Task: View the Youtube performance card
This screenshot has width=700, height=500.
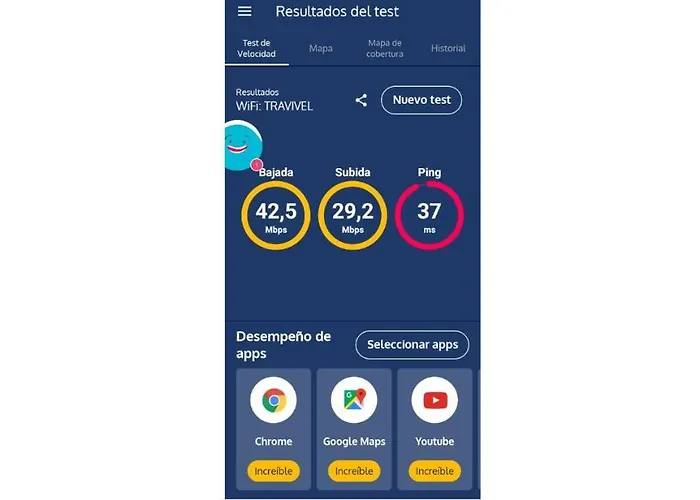Action: [435, 425]
